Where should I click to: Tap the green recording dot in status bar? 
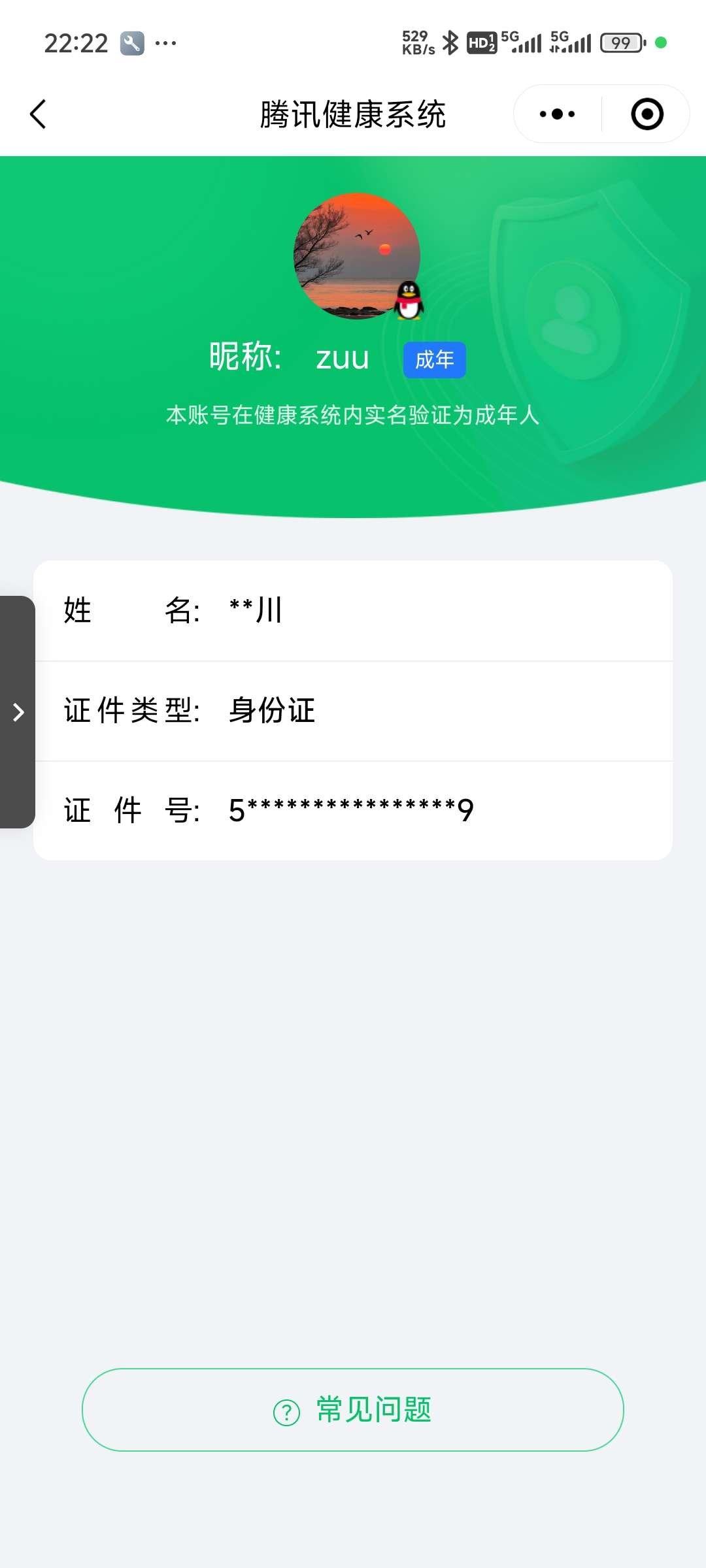point(662,42)
